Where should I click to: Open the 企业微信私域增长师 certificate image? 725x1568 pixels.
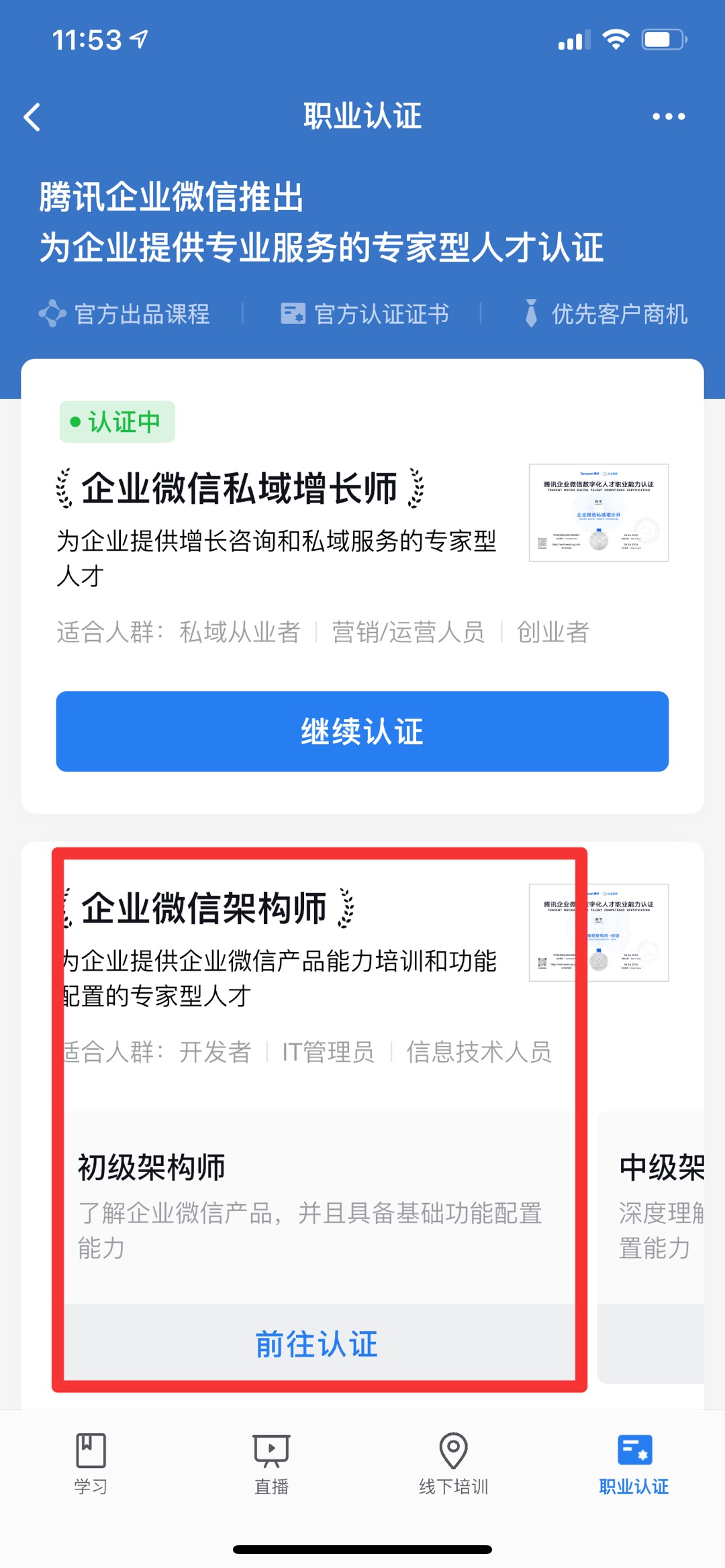(x=599, y=513)
